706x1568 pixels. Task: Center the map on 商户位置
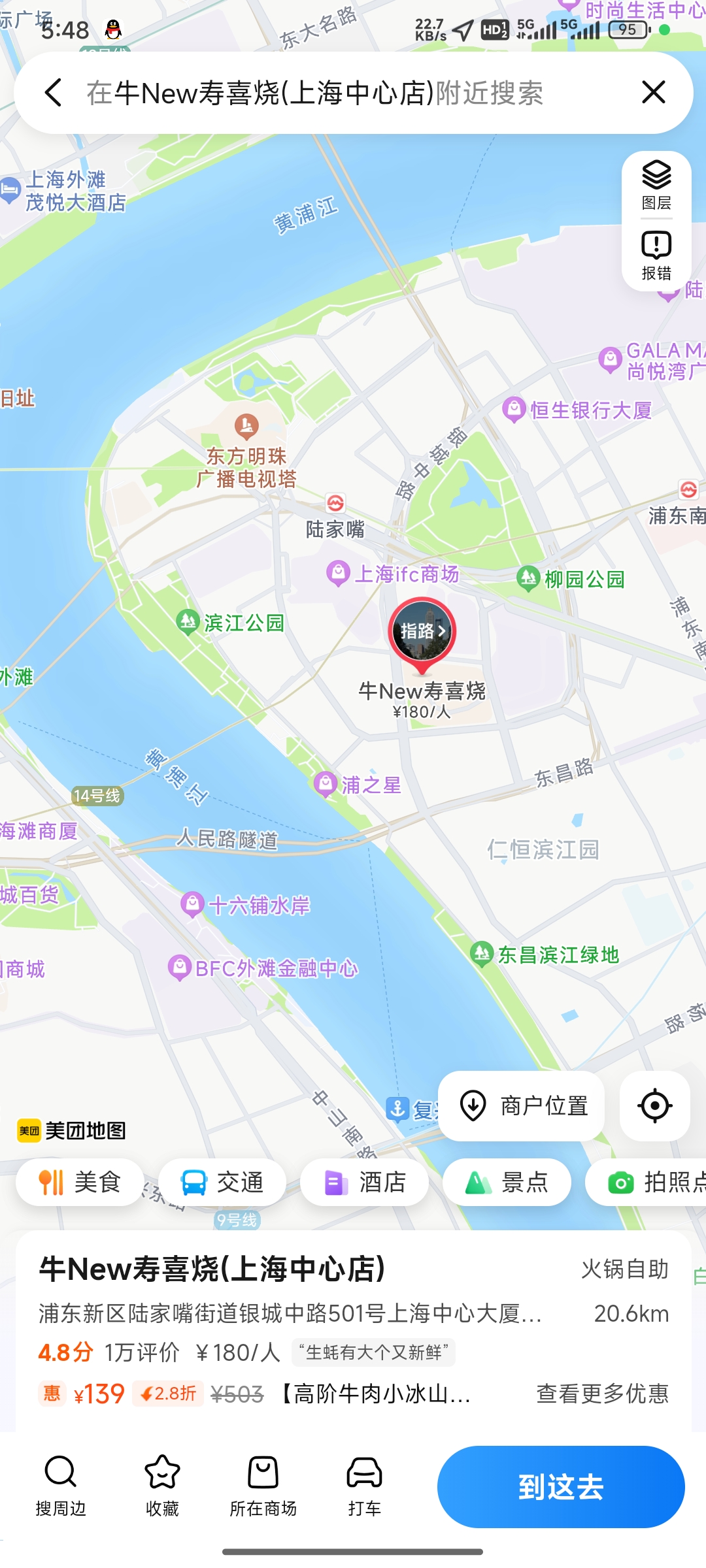522,1106
